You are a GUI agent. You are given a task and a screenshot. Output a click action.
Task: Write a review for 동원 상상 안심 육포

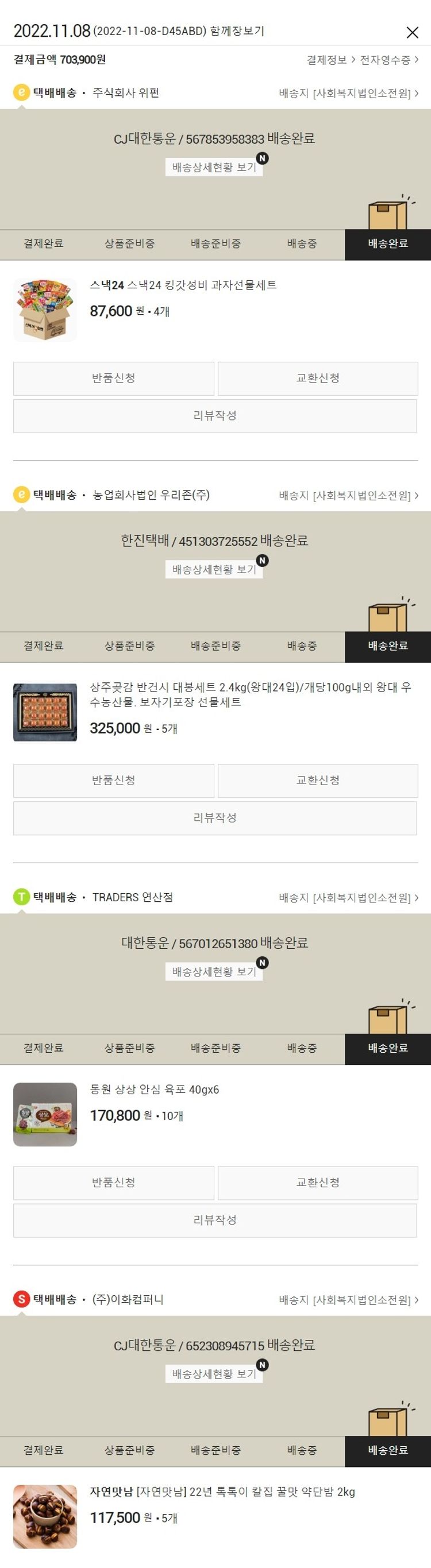click(x=215, y=1221)
